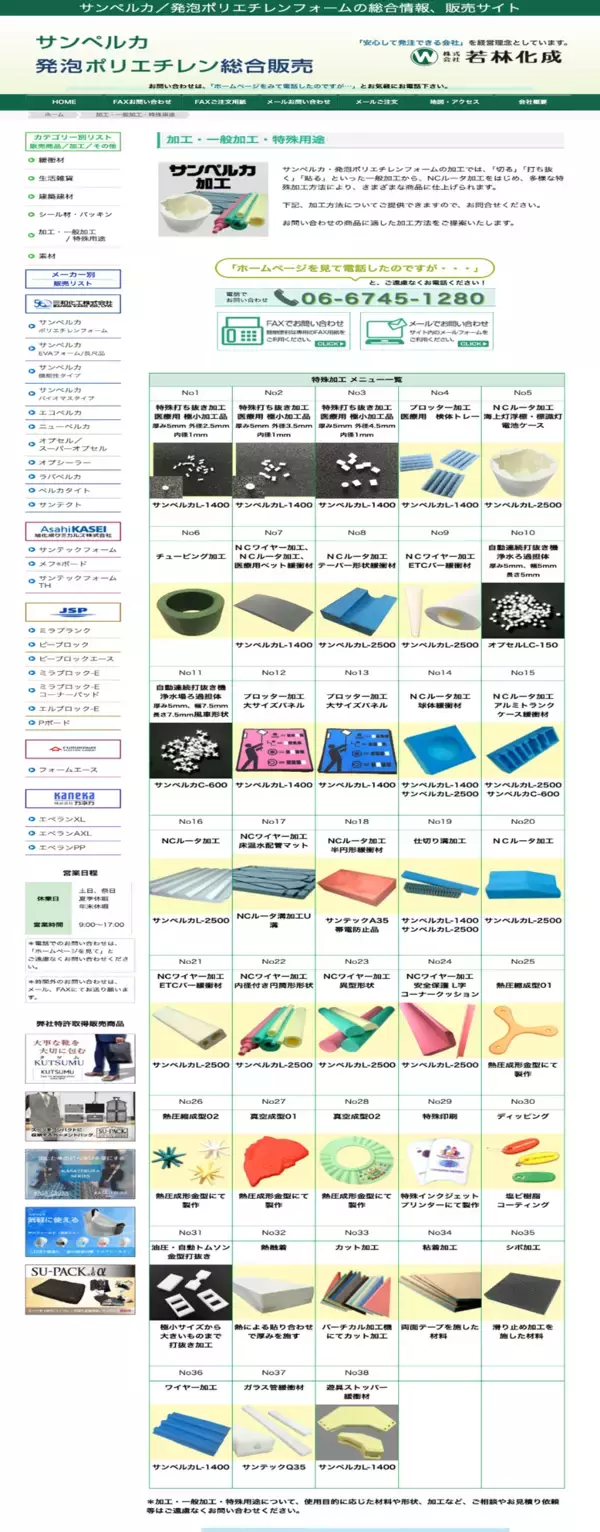Open the SU-PACK α banner
This screenshot has height=1532, width=600.
click(80, 1289)
